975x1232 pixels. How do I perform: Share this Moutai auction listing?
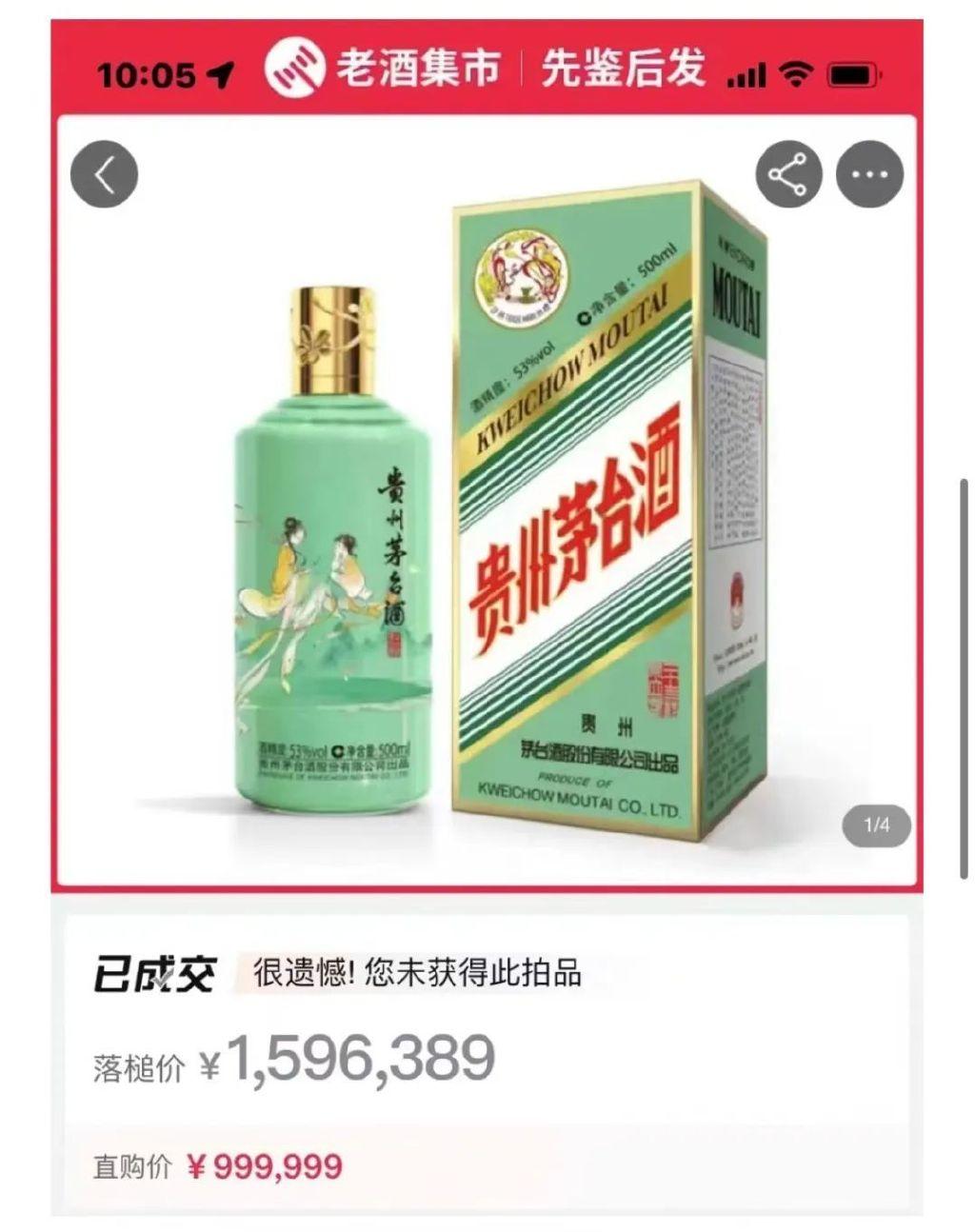[x=787, y=174]
